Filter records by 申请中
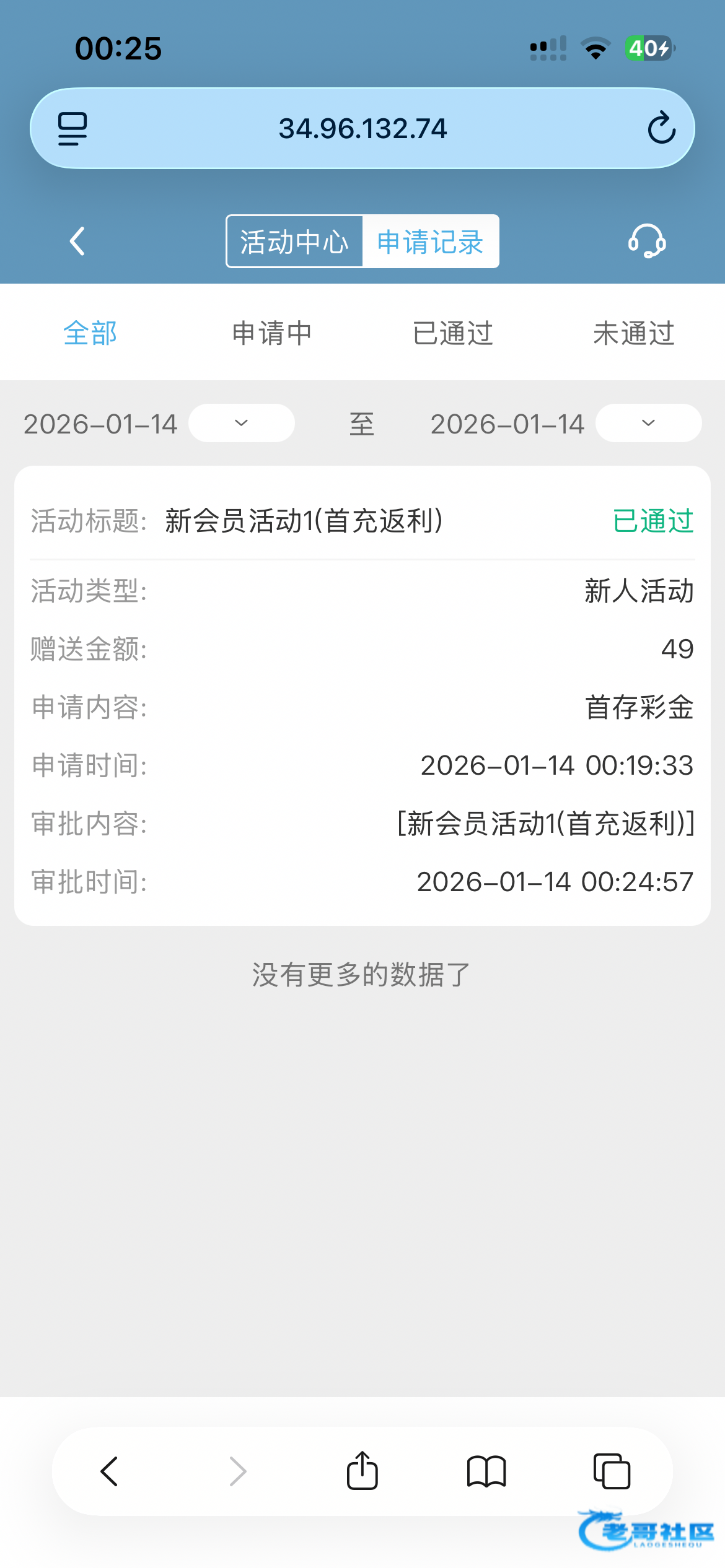The height and width of the screenshot is (1568, 725). (x=272, y=333)
